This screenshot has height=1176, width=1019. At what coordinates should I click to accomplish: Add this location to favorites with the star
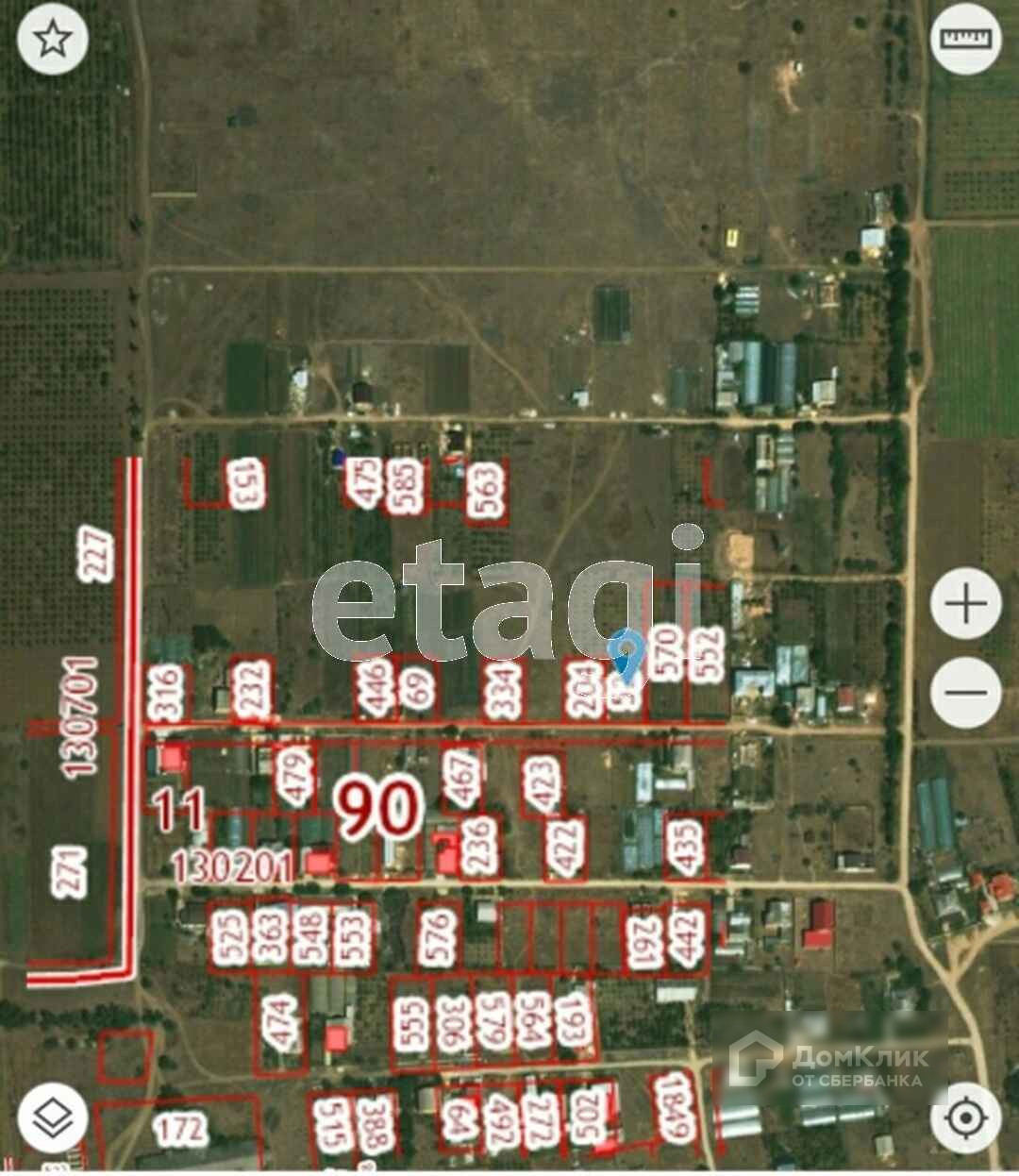(x=53, y=40)
